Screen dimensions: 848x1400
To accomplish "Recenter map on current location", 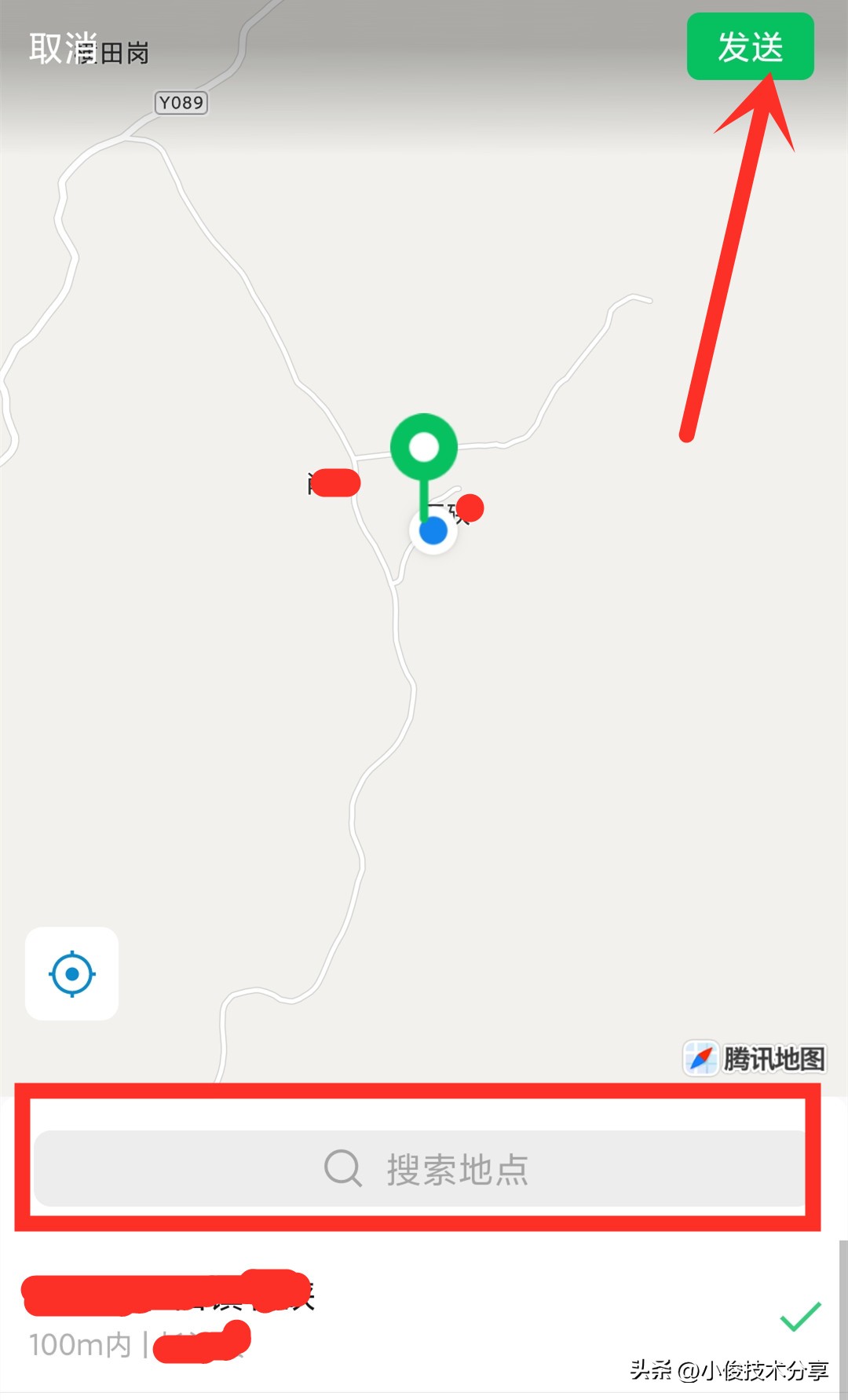I will 72,974.
